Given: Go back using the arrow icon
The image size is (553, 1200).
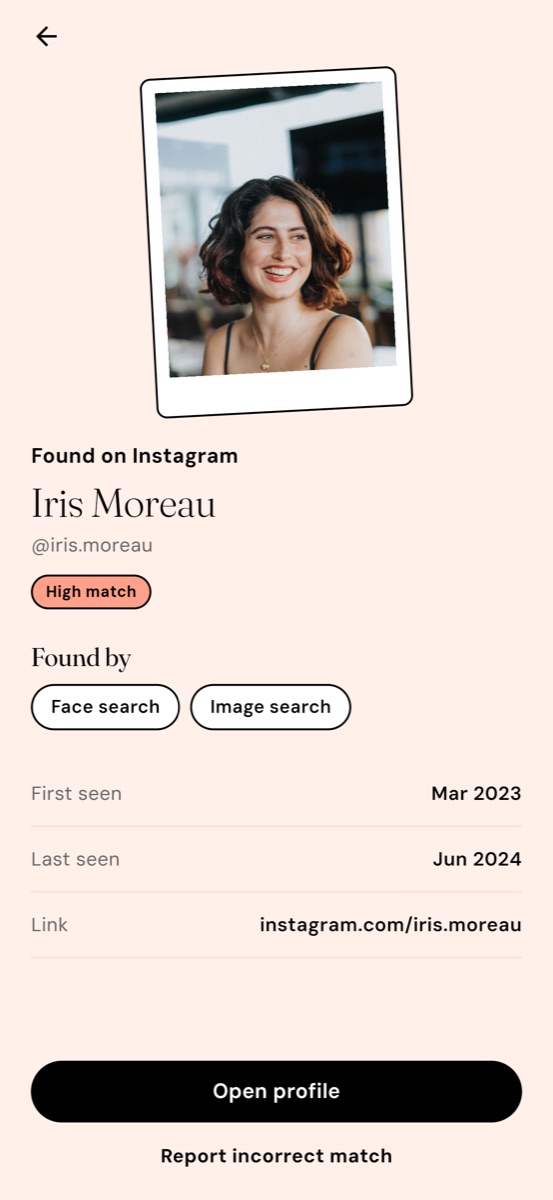Looking at the screenshot, I should click(46, 37).
